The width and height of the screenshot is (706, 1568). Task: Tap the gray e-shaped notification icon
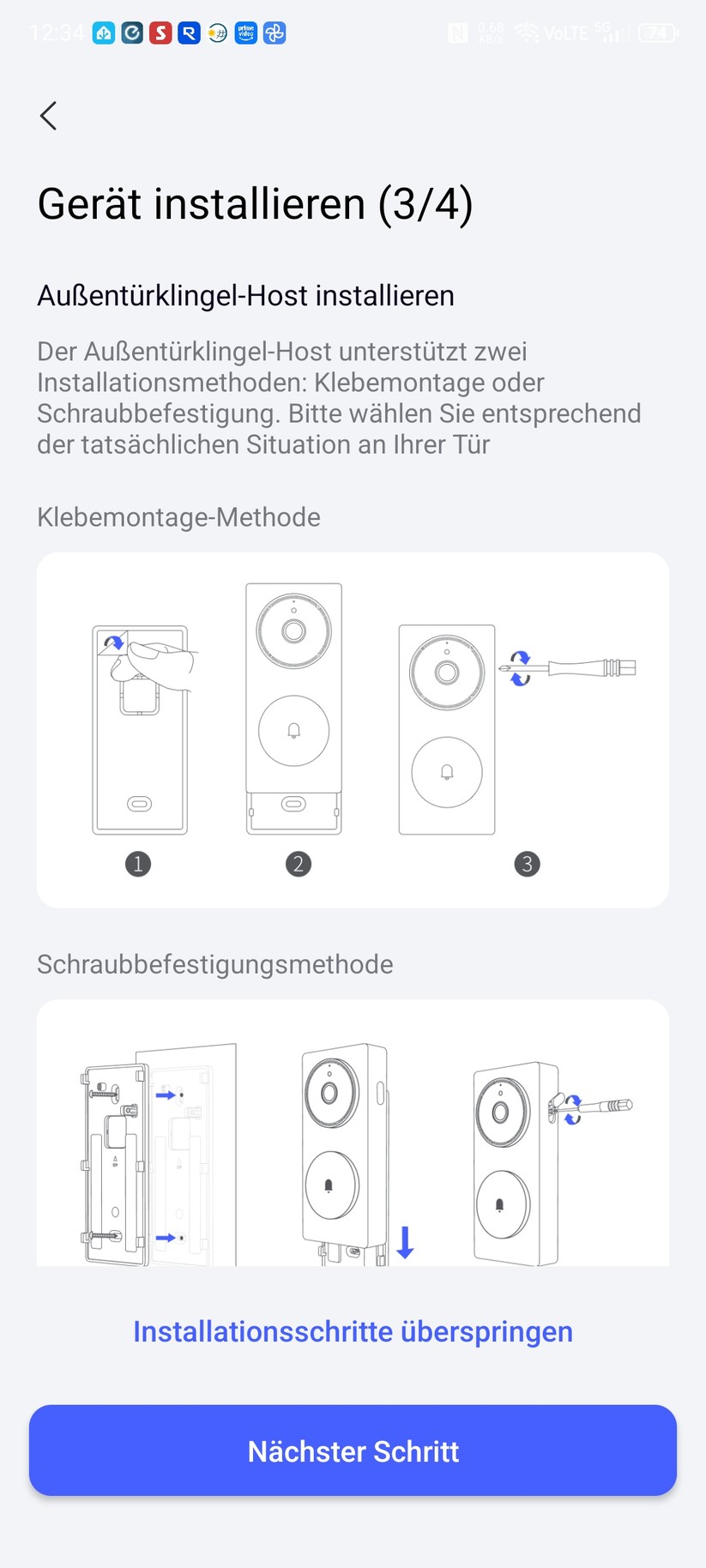[x=131, y=33]
